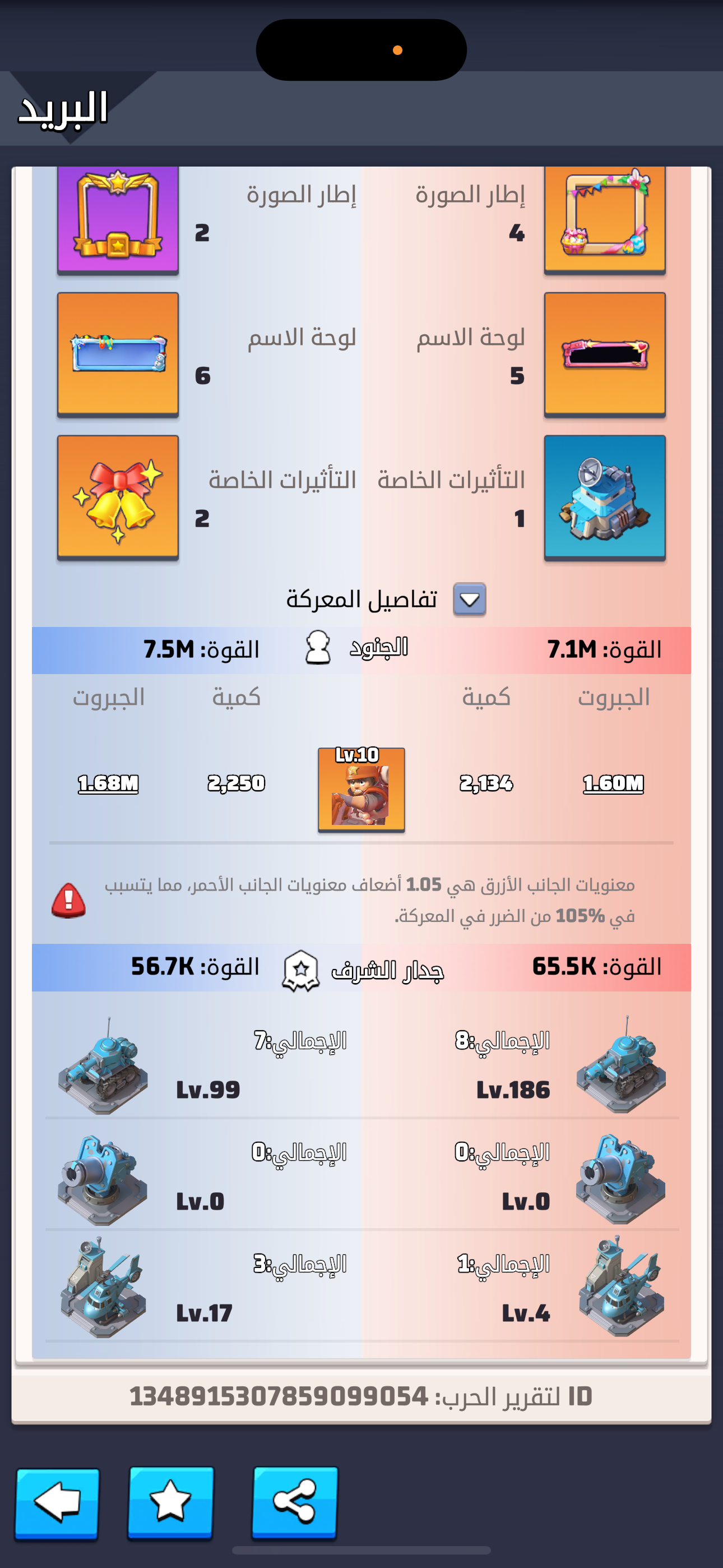Collapse the تفاصيل المعركة section

tap(469, 599)
